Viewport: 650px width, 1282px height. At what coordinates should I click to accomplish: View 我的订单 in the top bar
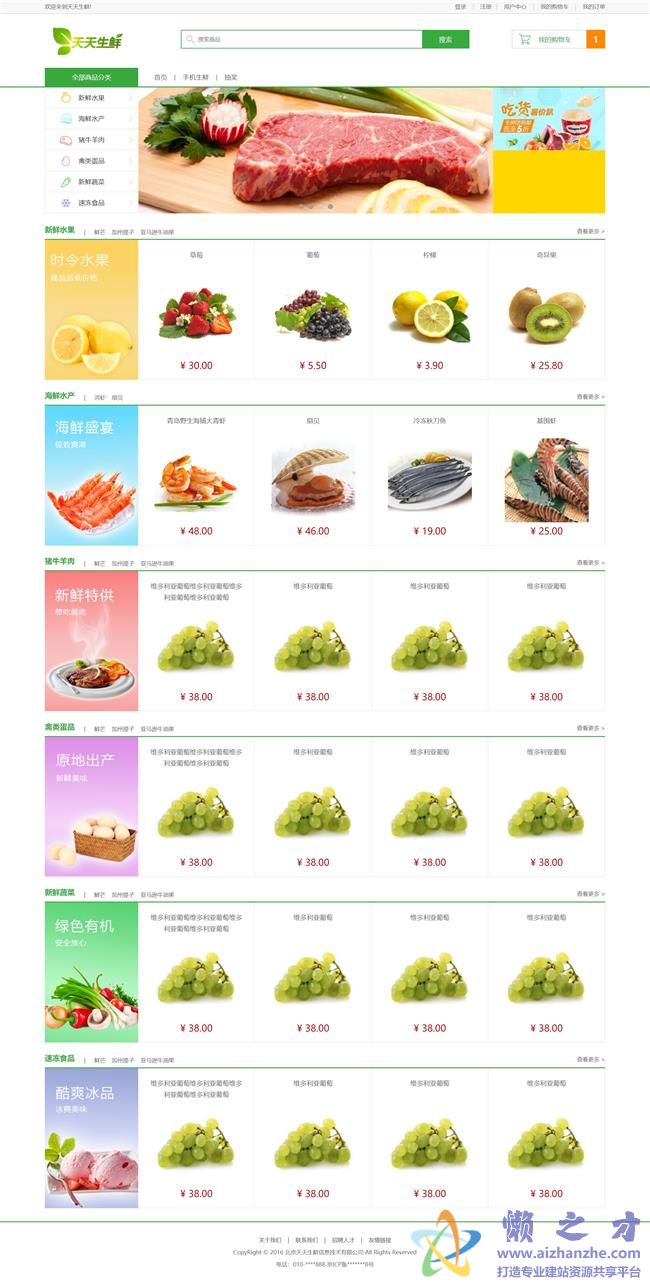(x=594, y=6)
